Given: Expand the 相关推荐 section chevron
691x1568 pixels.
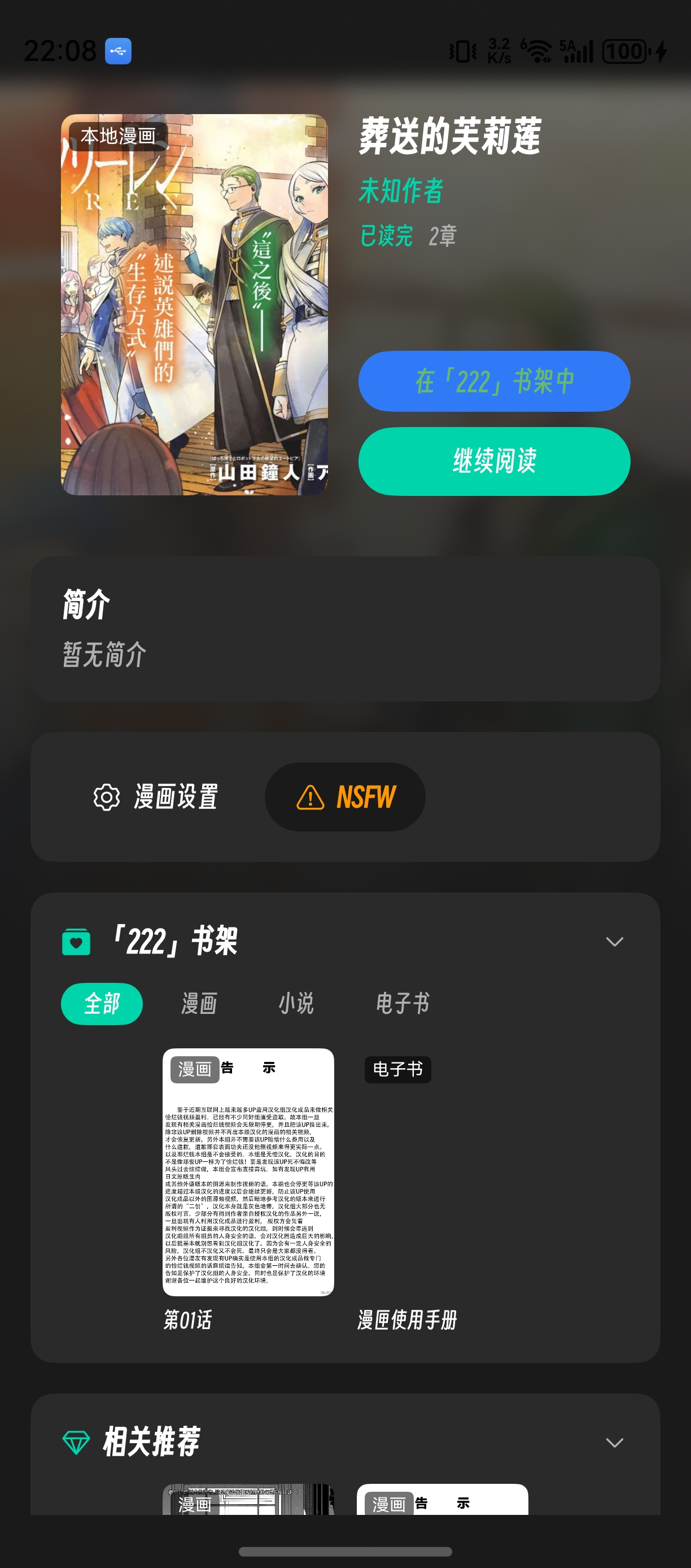Looking at the screenshot, I should tap(615, 1440).
